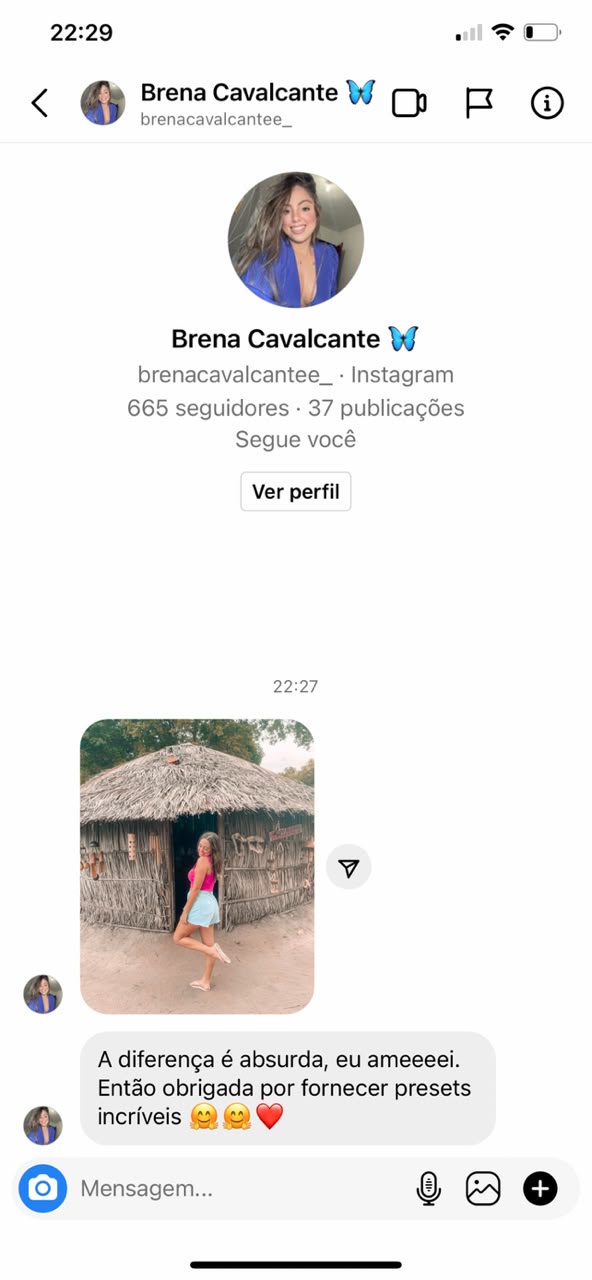
Task: Open conversation info details
Action: [x=547, y=103]
